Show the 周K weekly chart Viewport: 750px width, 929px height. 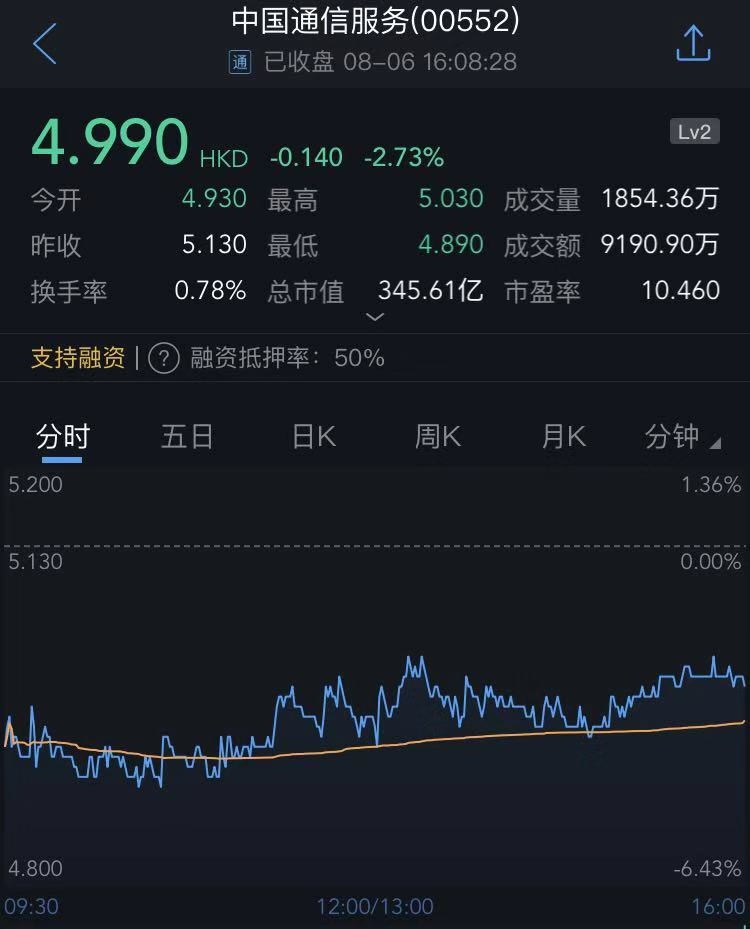438,437
